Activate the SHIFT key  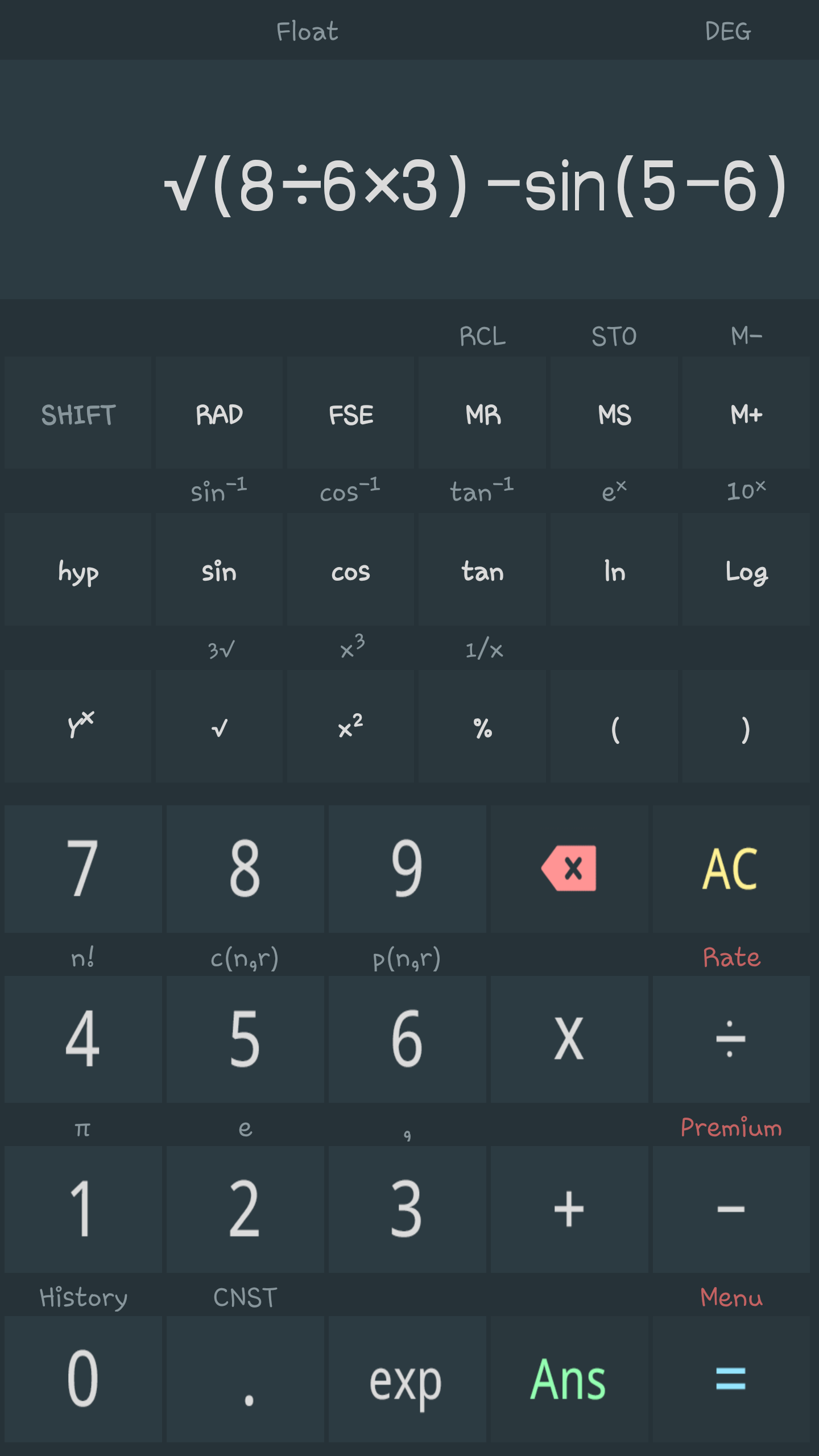[78, 413]
